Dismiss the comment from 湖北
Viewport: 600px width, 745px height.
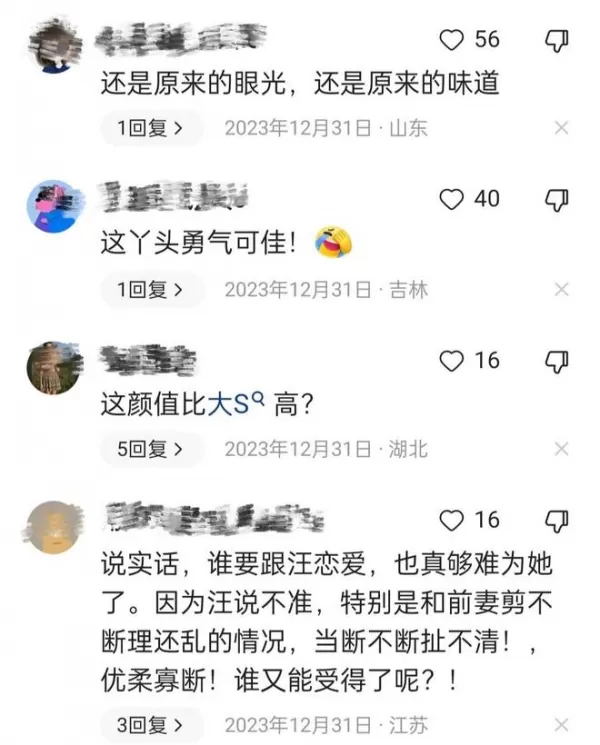click(x=561, y=450)
